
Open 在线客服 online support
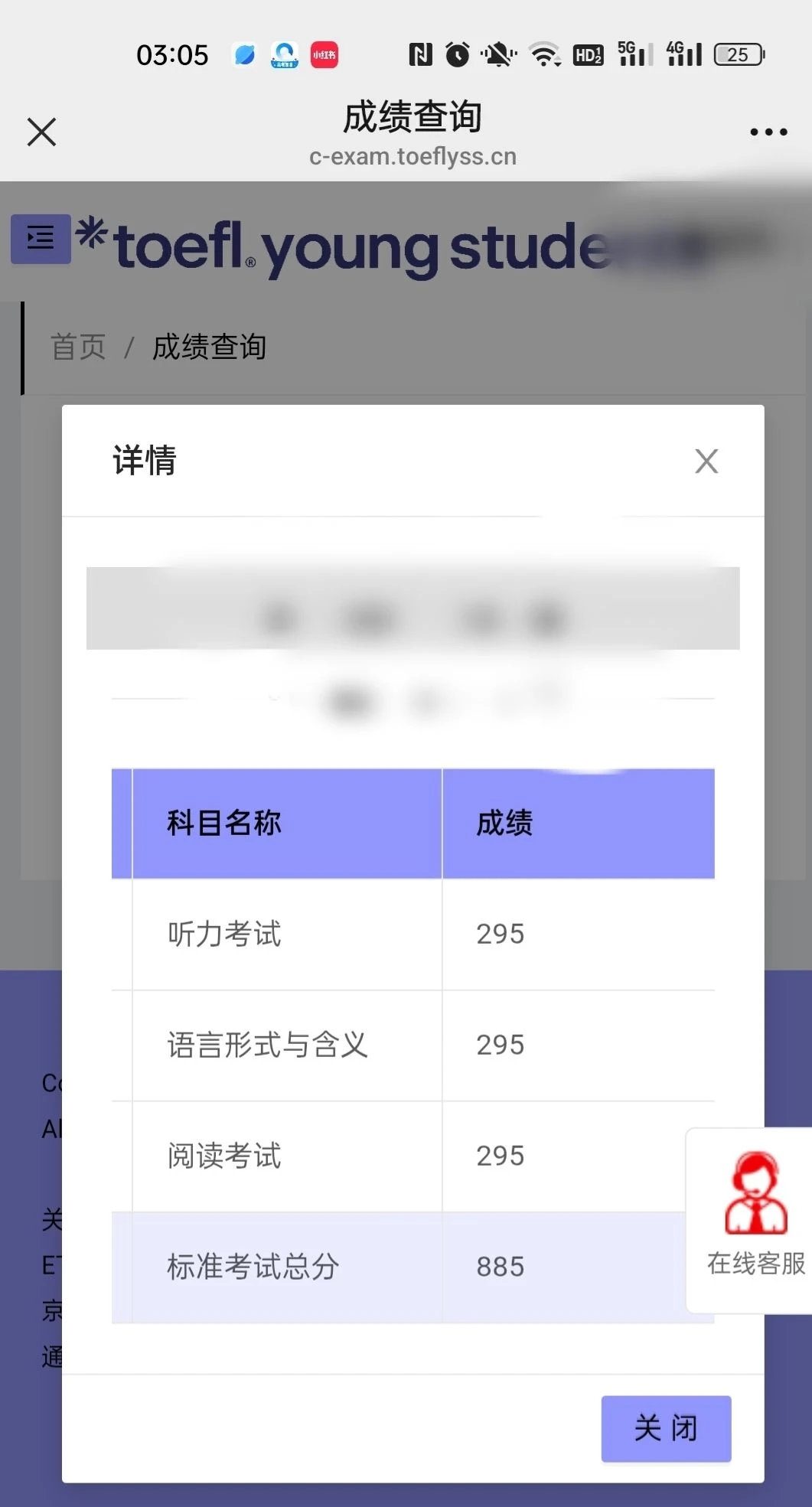click(755, 1219)
